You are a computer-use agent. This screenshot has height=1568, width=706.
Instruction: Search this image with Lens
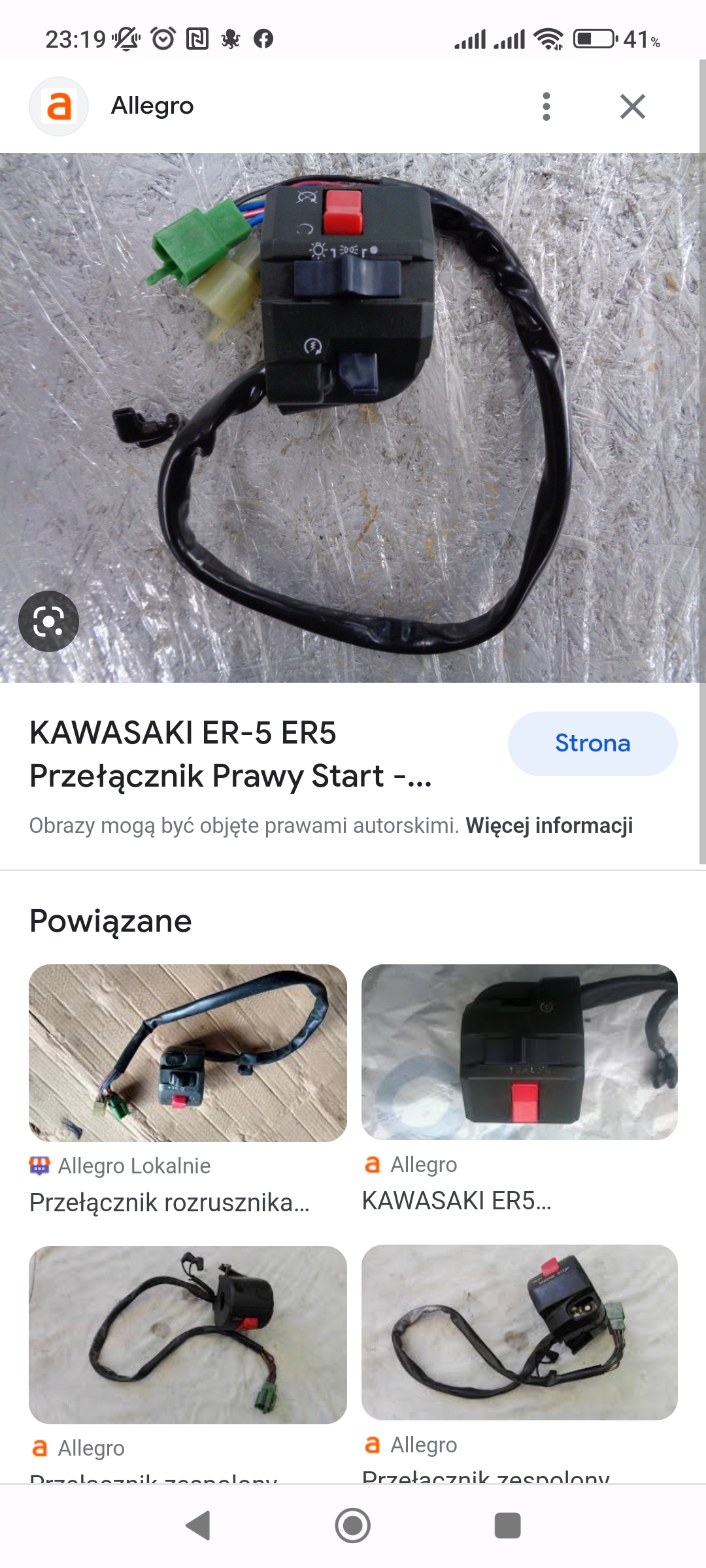point(48,621)
